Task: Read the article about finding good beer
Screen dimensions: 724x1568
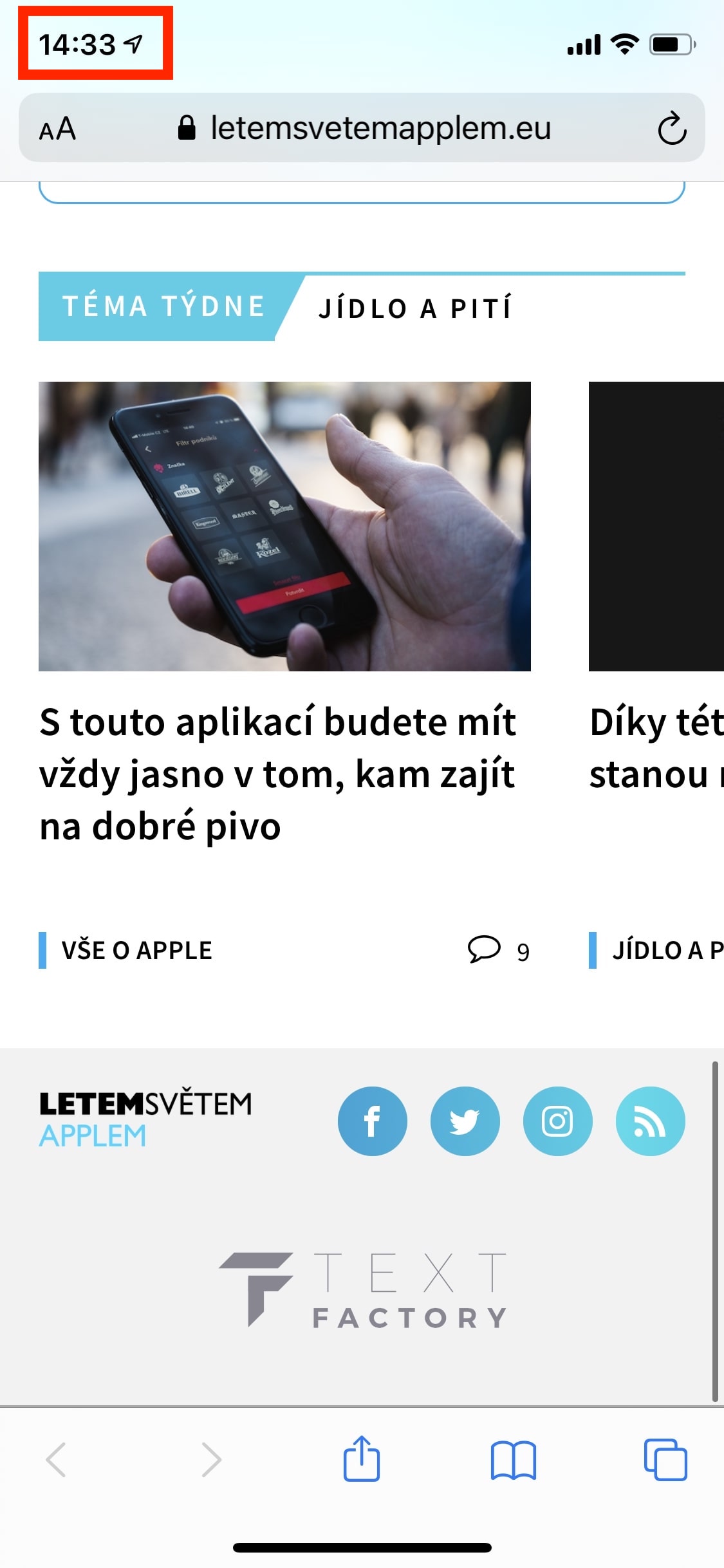Action: (277, 773)
